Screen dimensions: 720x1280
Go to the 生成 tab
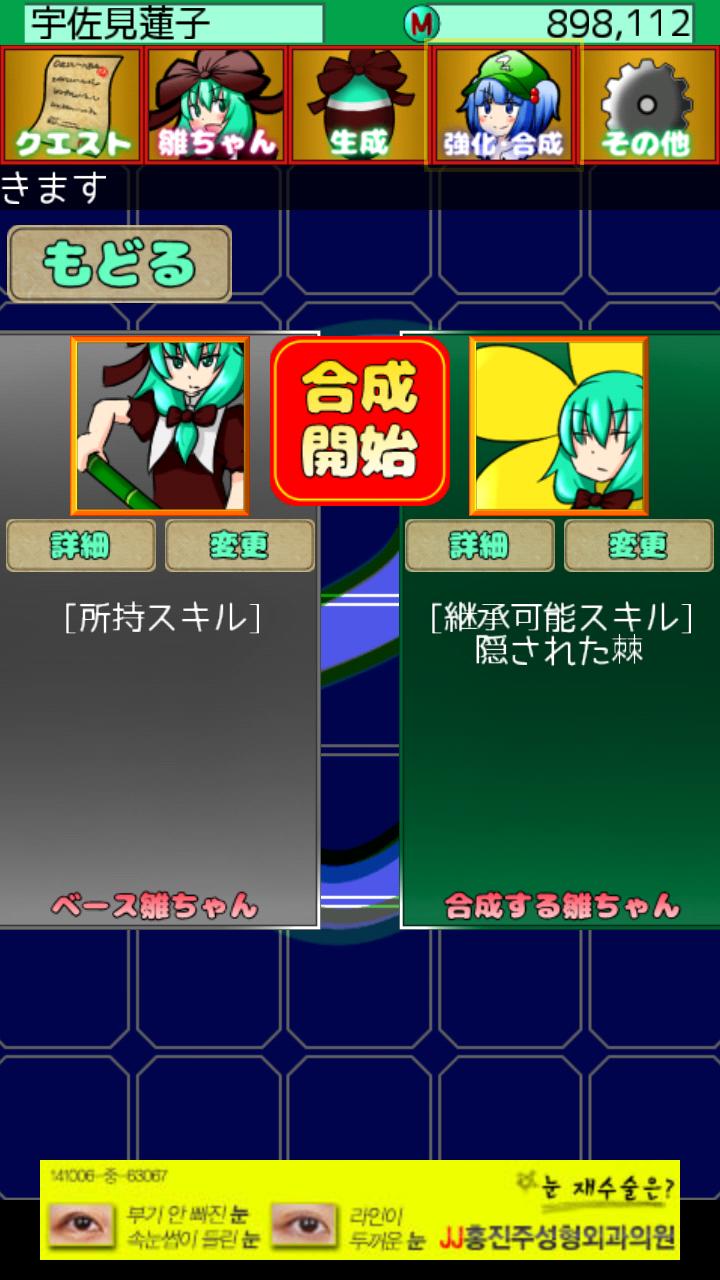click(359, 105)
